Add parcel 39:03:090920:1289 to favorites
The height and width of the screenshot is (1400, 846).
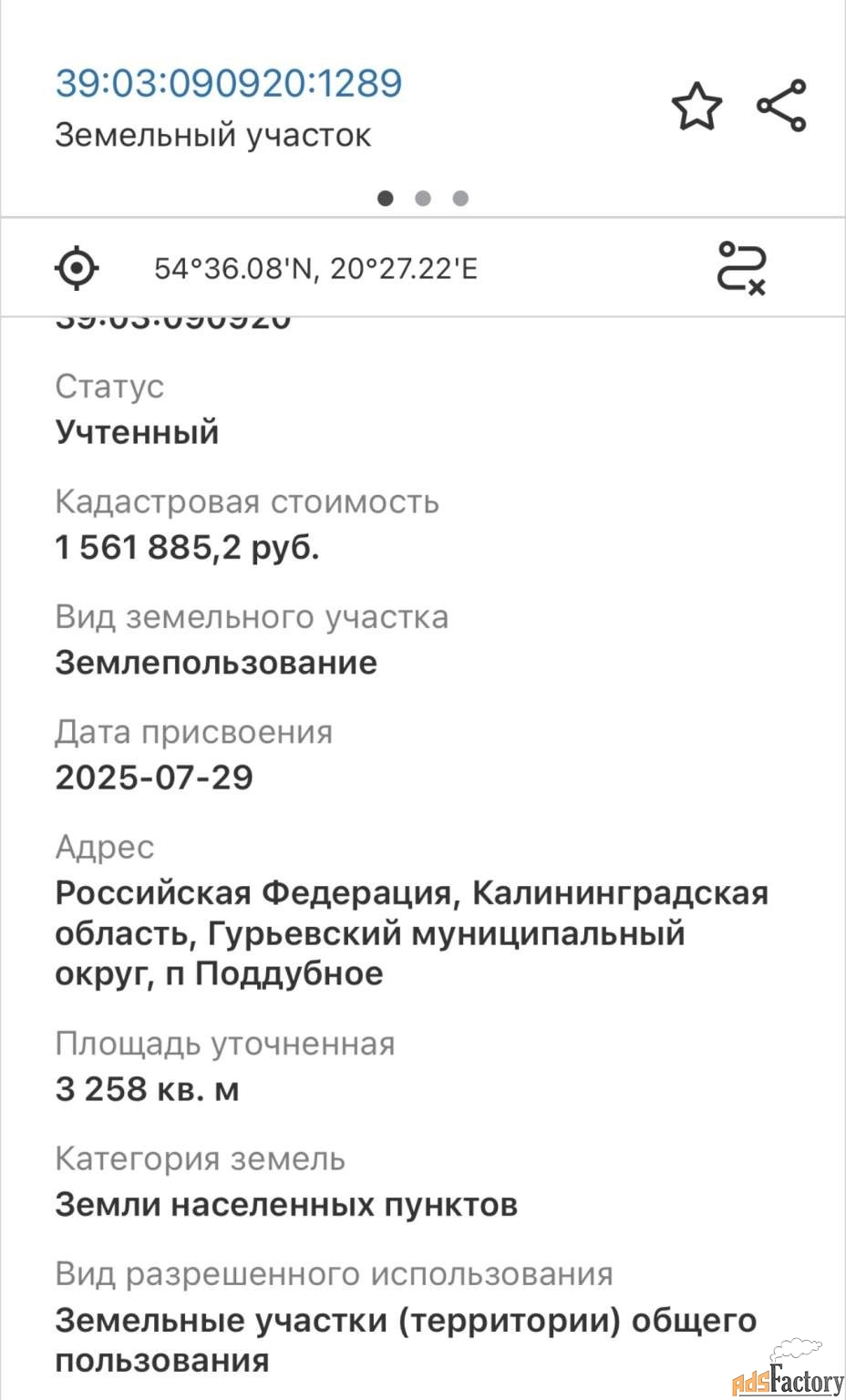[696, 107]
